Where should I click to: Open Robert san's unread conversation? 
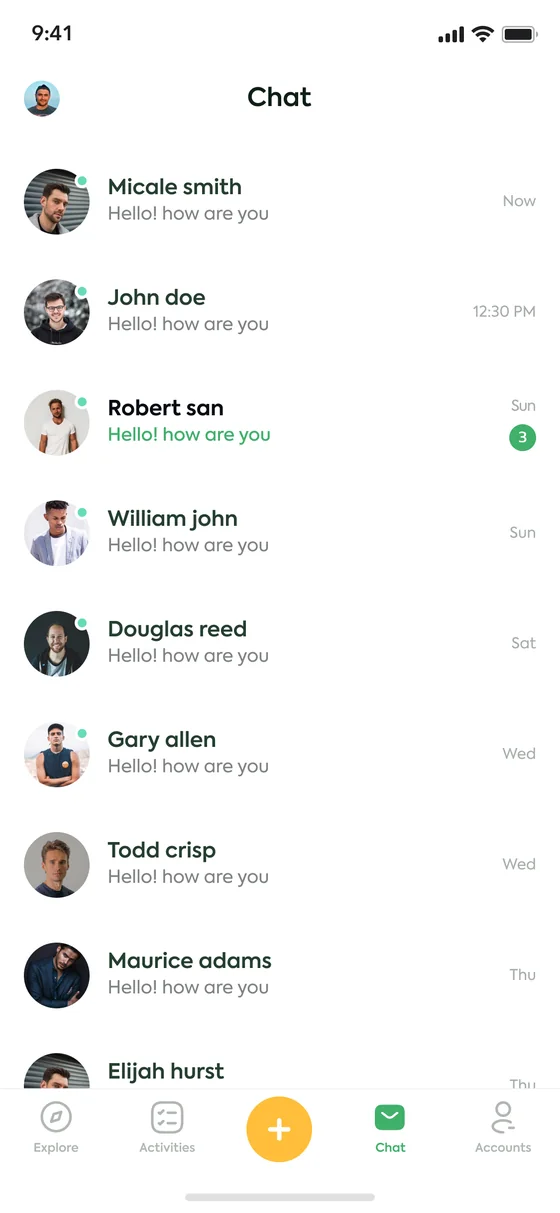coord(280,422)
